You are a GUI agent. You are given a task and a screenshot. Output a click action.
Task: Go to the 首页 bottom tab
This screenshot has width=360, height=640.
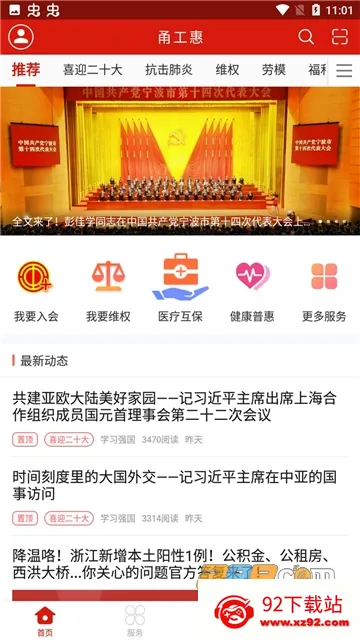point(45,620)
